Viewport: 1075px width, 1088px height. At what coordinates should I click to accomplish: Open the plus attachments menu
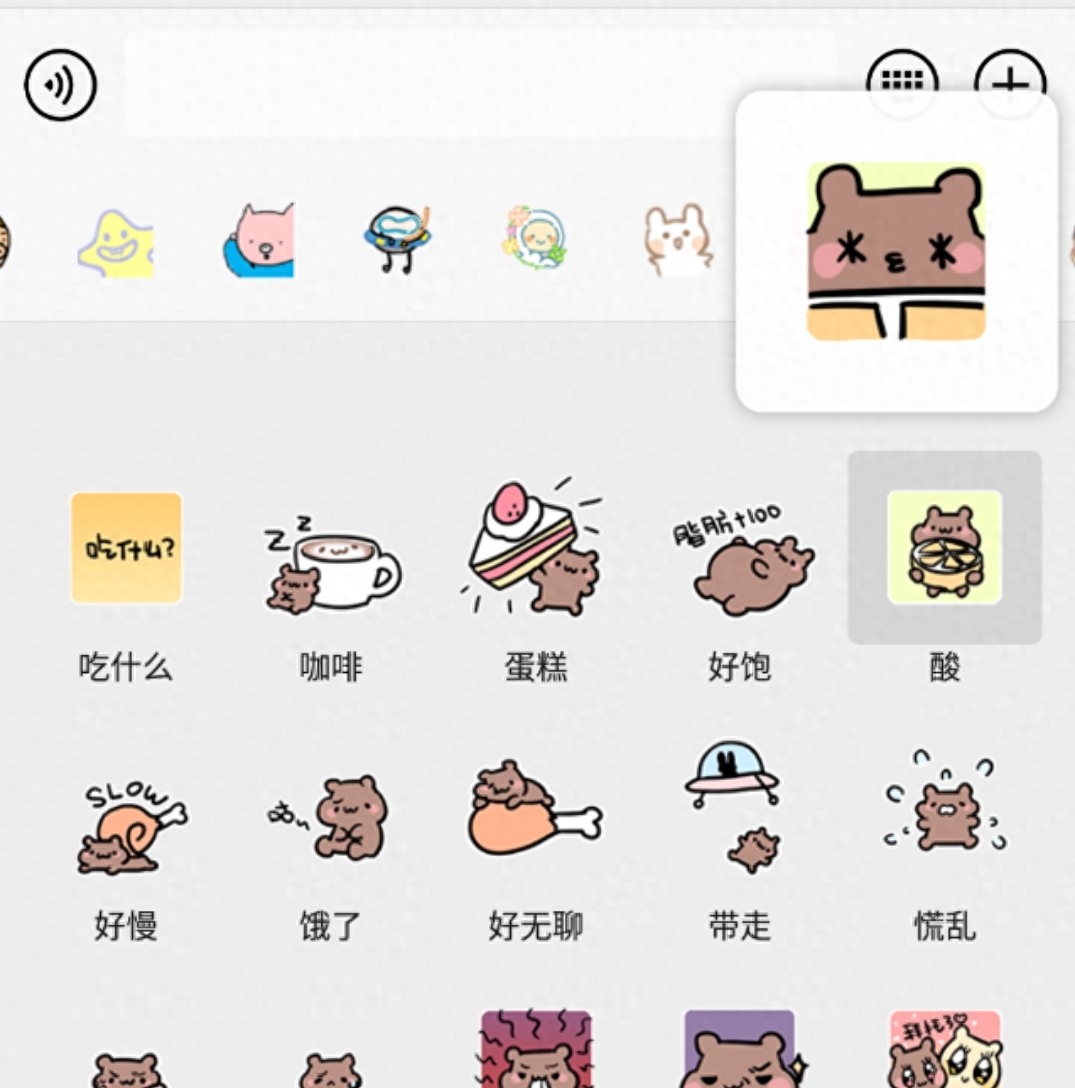(x=1010, y=76)
